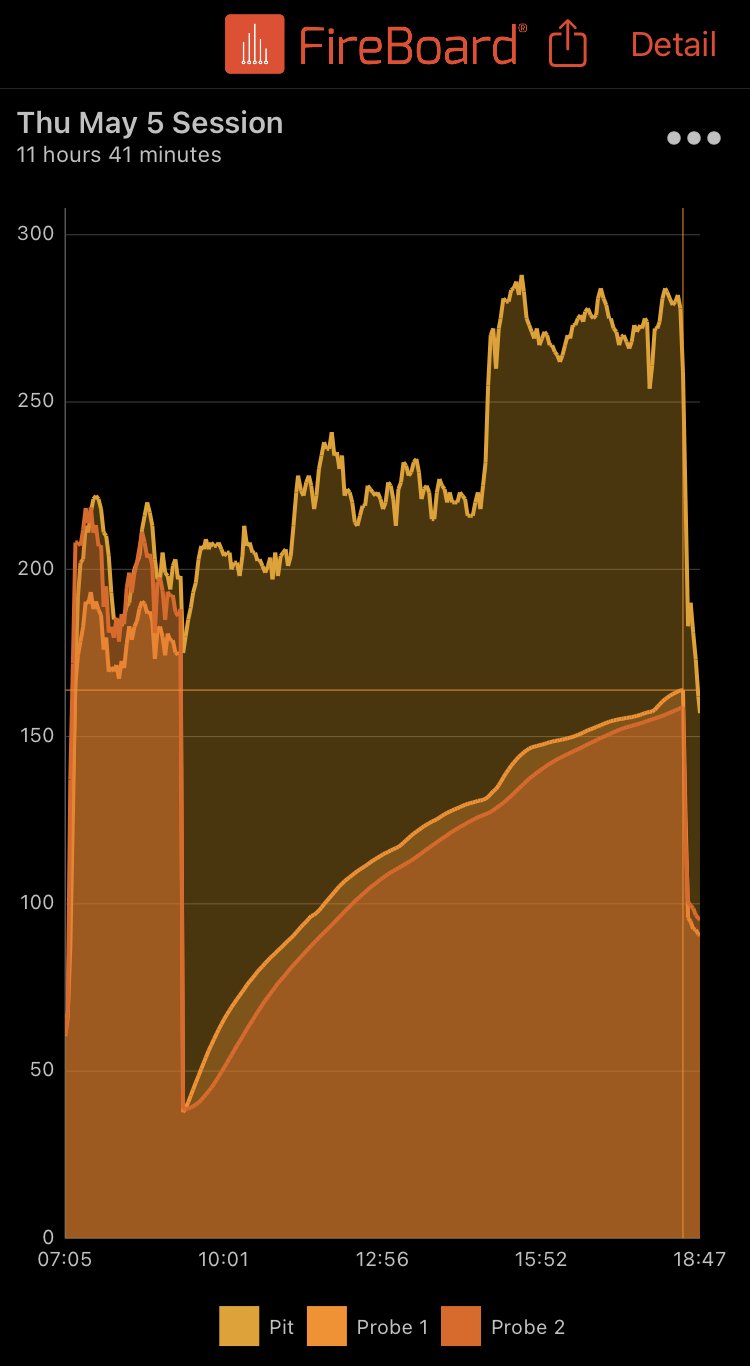Open the Detail view
The width and height of the screenshot is (750, 1366).
[x=673, y=44]
